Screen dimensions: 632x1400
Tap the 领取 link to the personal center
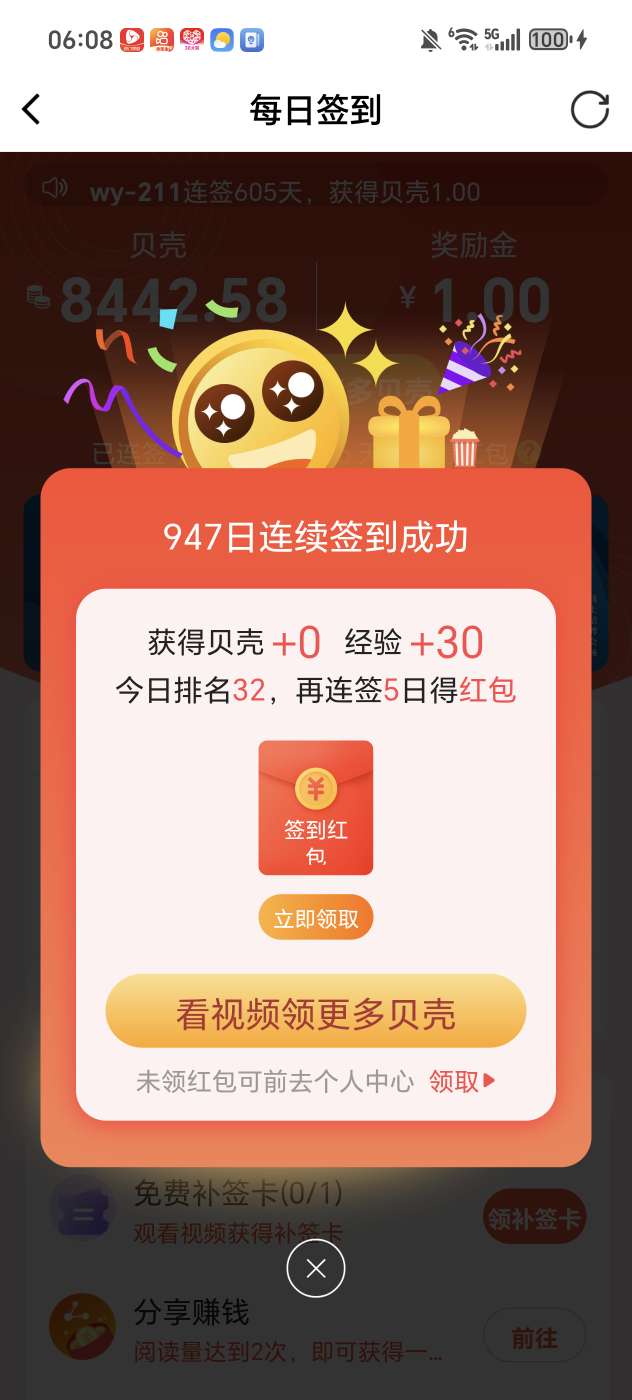tap(461, 1081)
